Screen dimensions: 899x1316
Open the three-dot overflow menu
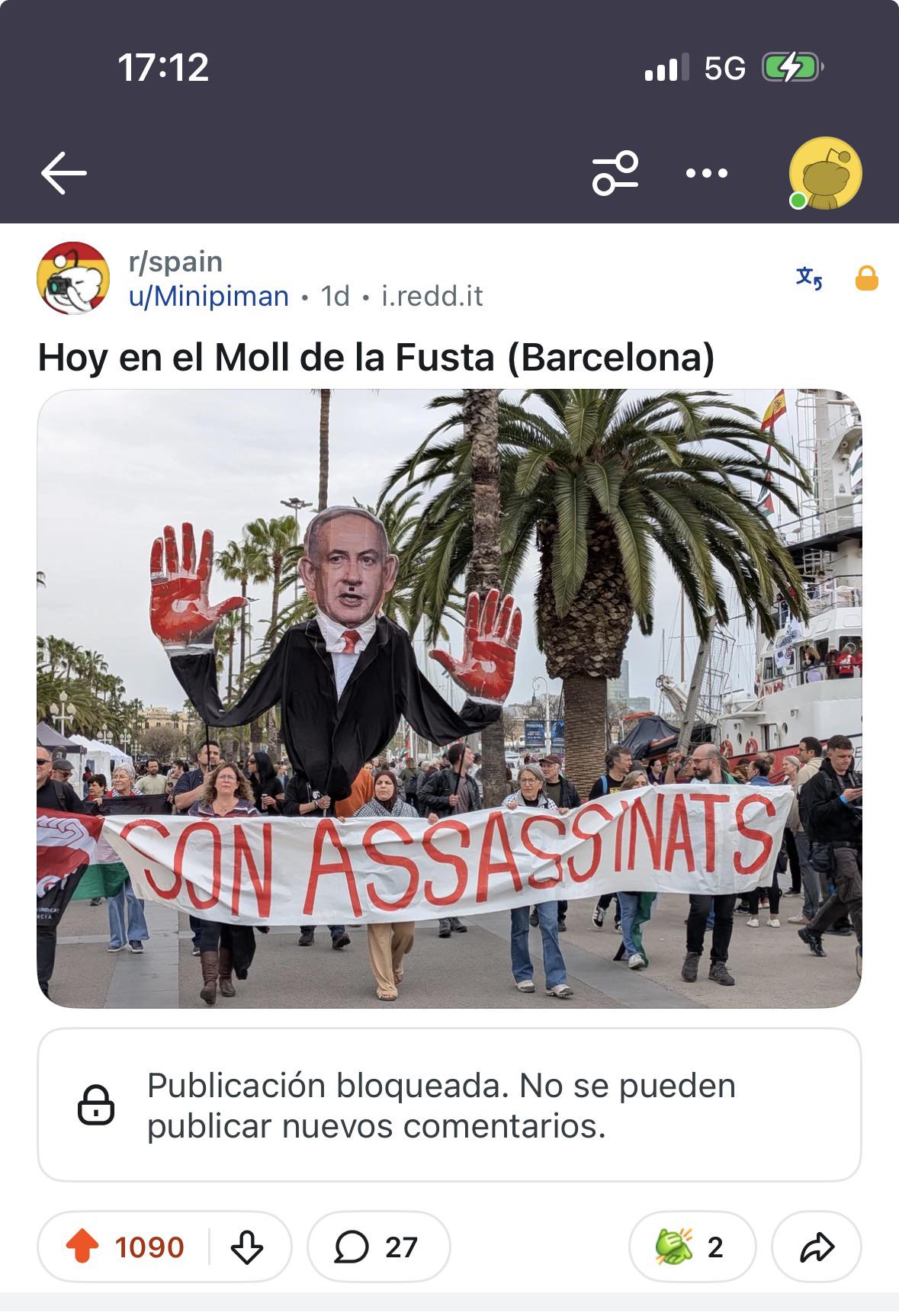(x=706, y=174)
